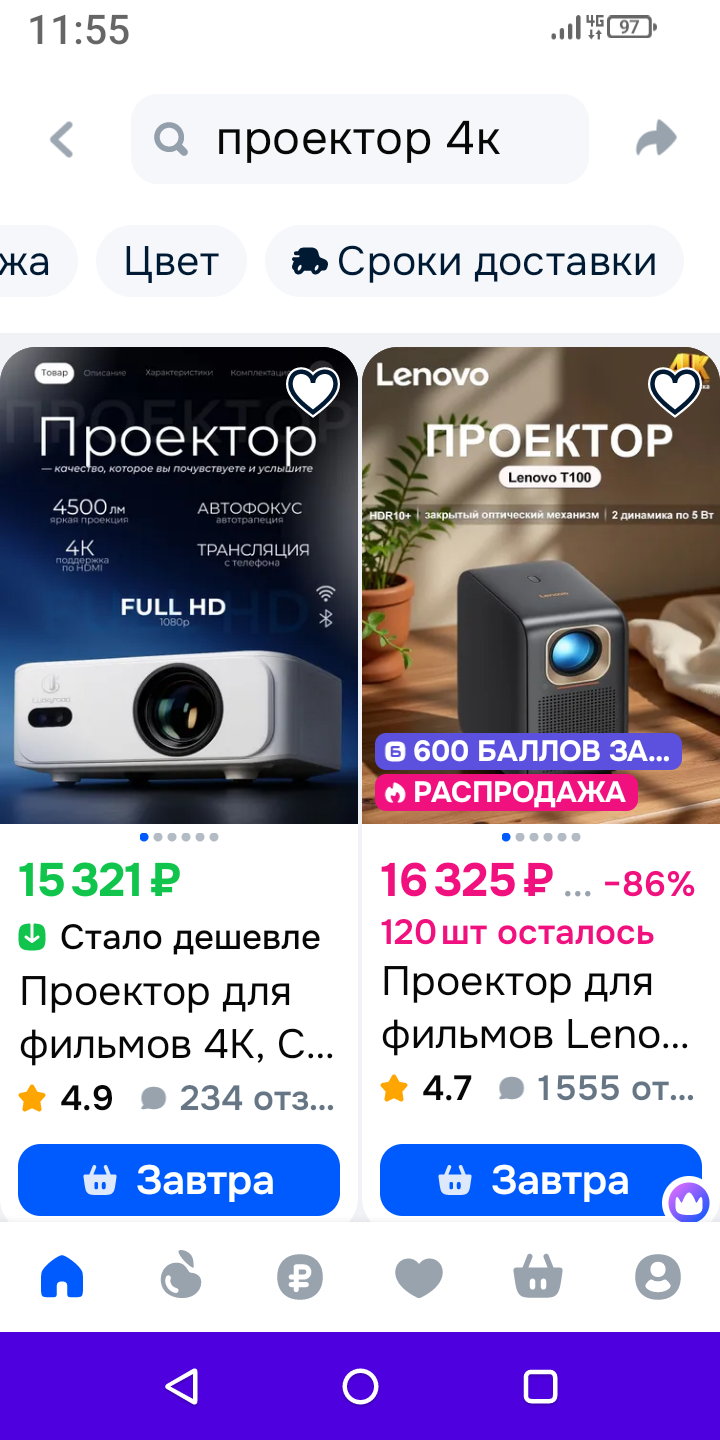Screen dimensions: 720x1440
Task: Share these search results
Action: (656, 139)
